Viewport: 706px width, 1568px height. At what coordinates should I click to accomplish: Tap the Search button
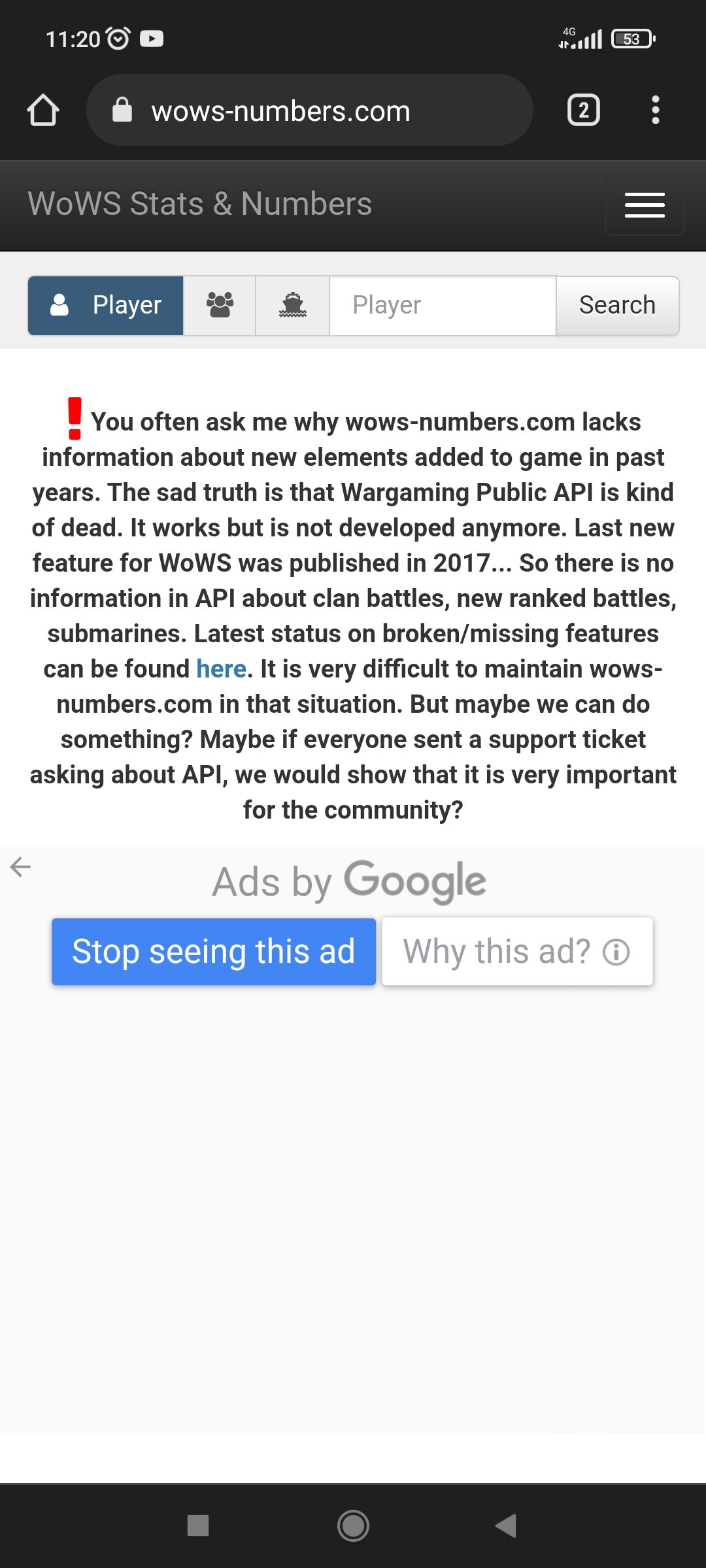(617, 305)
